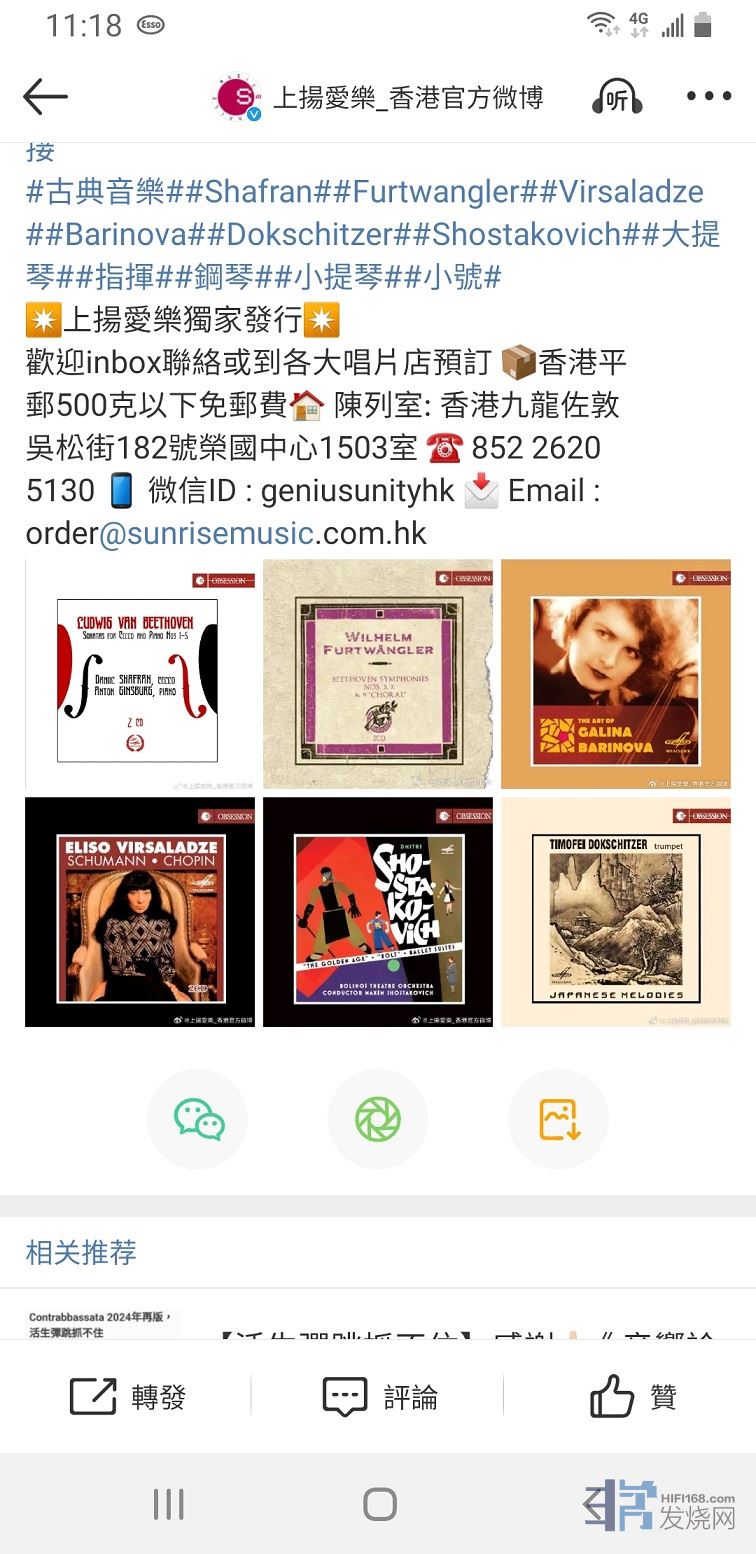
Task: View the Galina Barinova album image
Action: 615,674
